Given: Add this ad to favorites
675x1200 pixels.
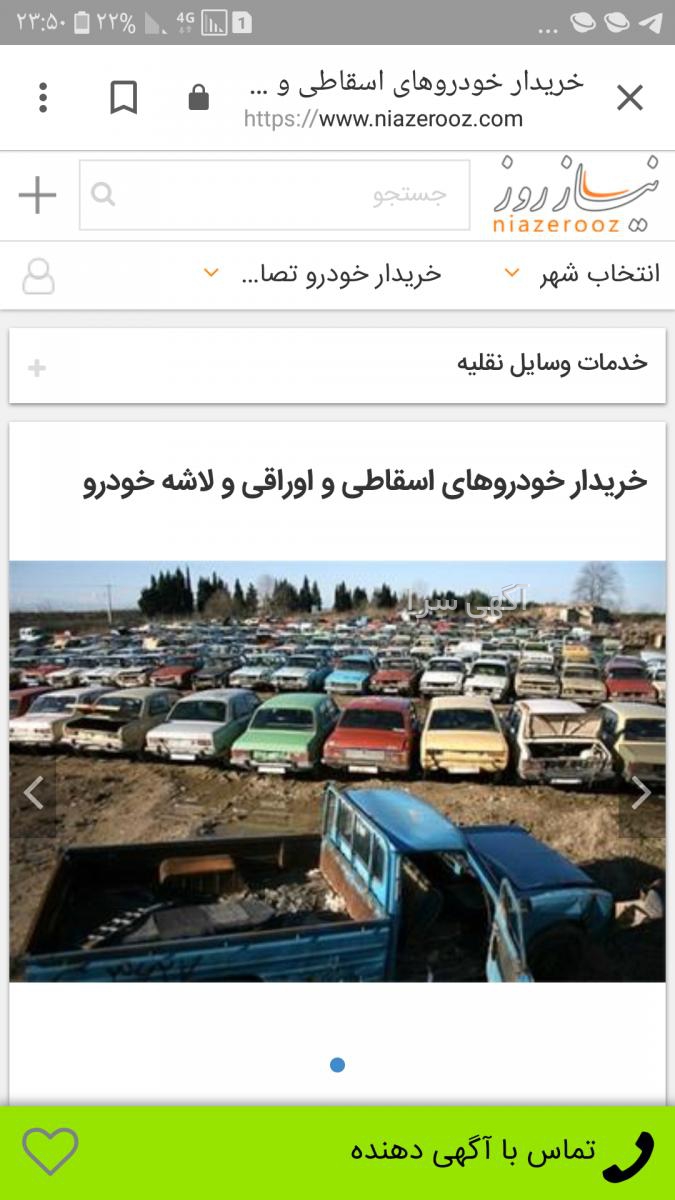Looking at the screenshot, I should coord(50,1151).
